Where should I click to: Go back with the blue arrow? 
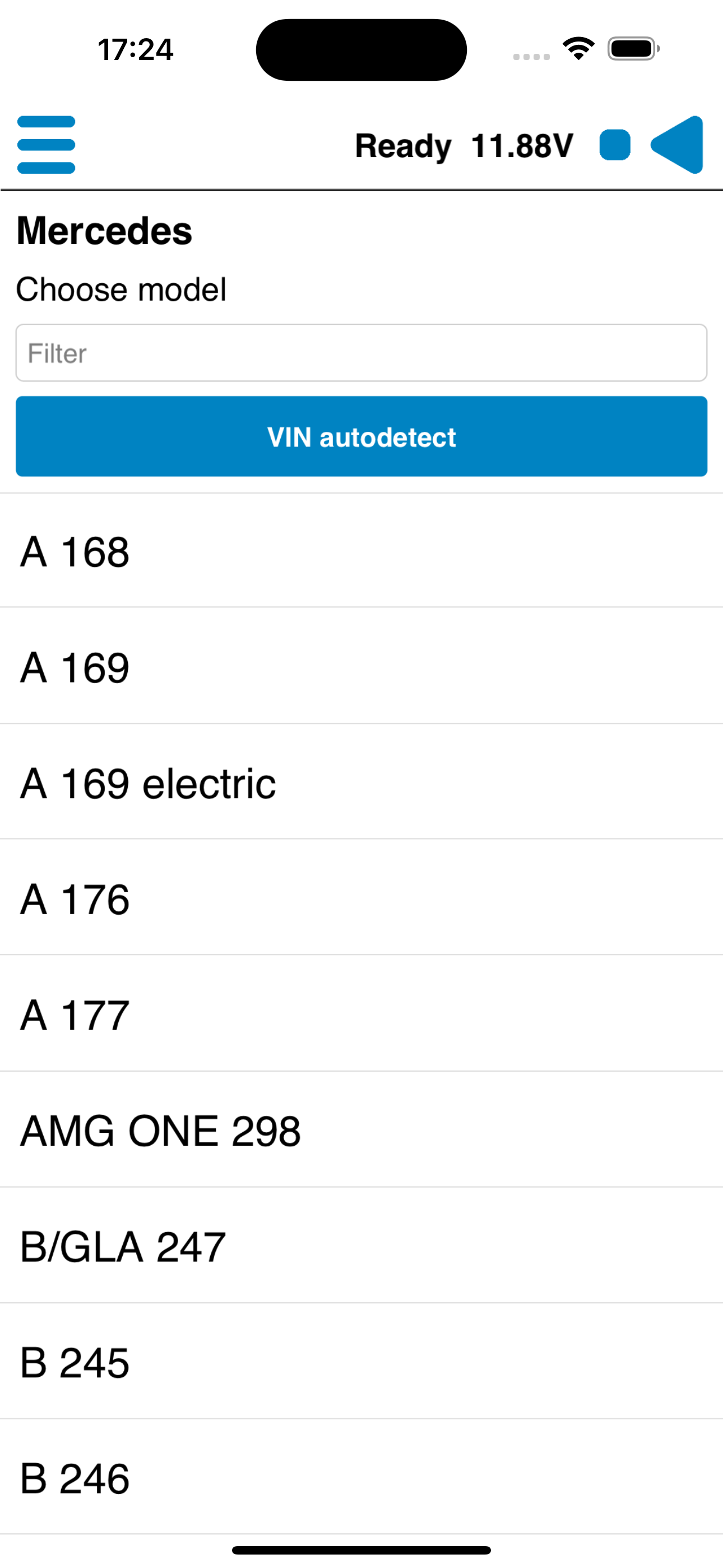[x=676, y=145]
